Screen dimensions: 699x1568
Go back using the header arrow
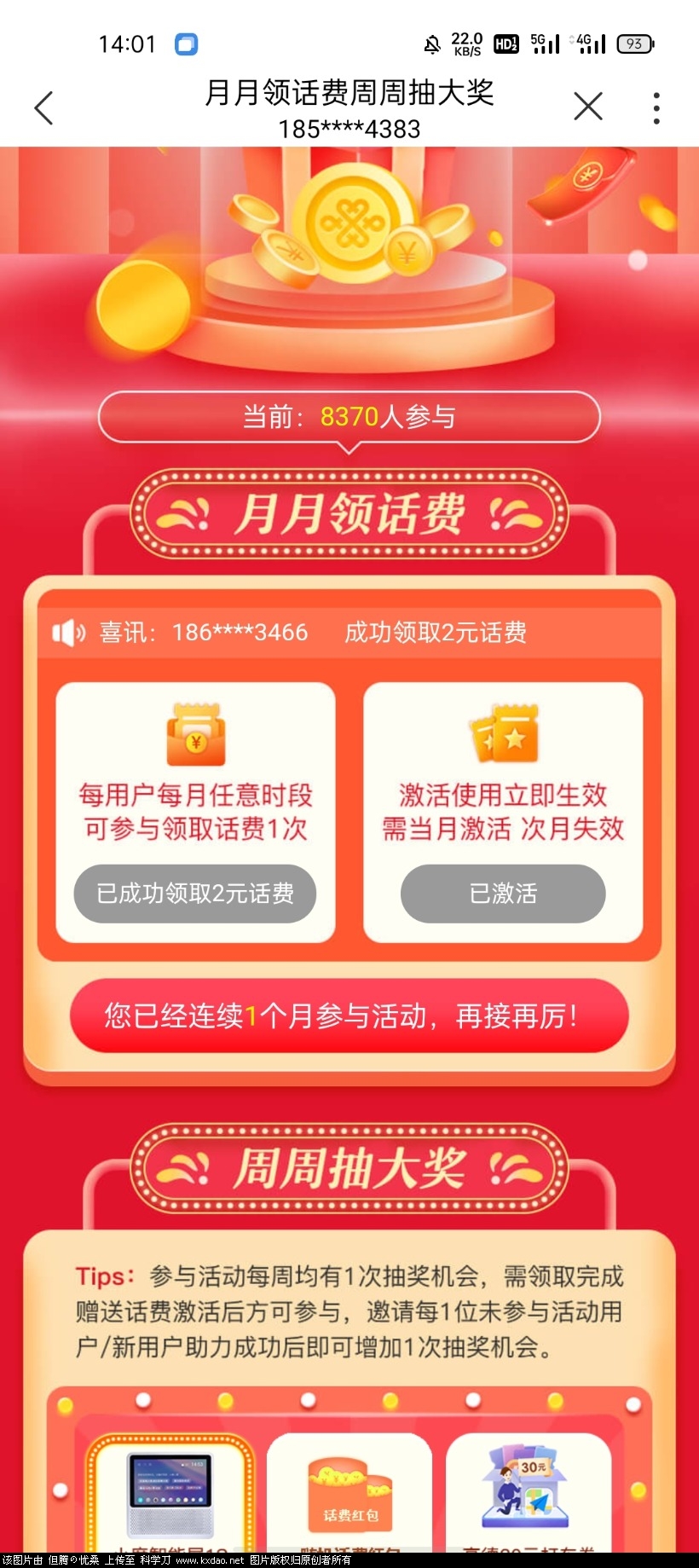44,108
